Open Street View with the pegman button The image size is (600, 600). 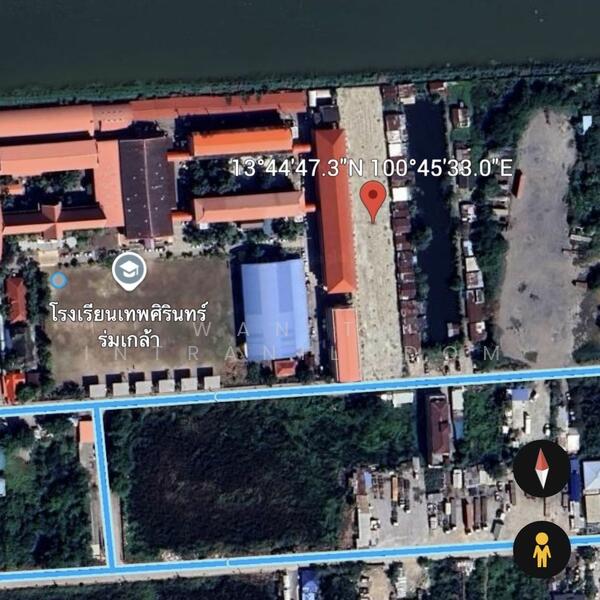[x=541, y=549]
